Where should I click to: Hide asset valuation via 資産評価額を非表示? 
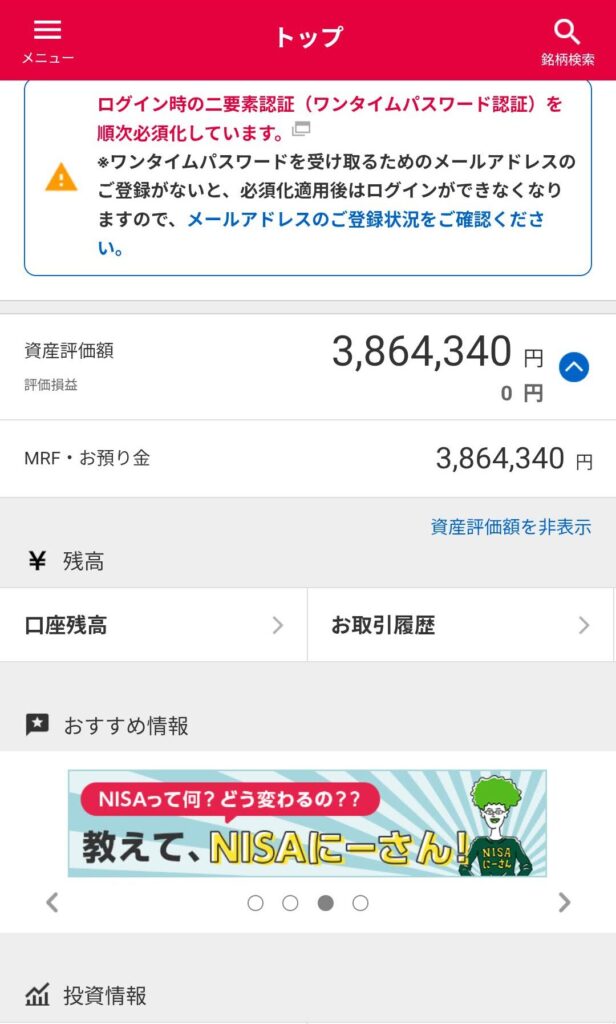pos(511,526)
